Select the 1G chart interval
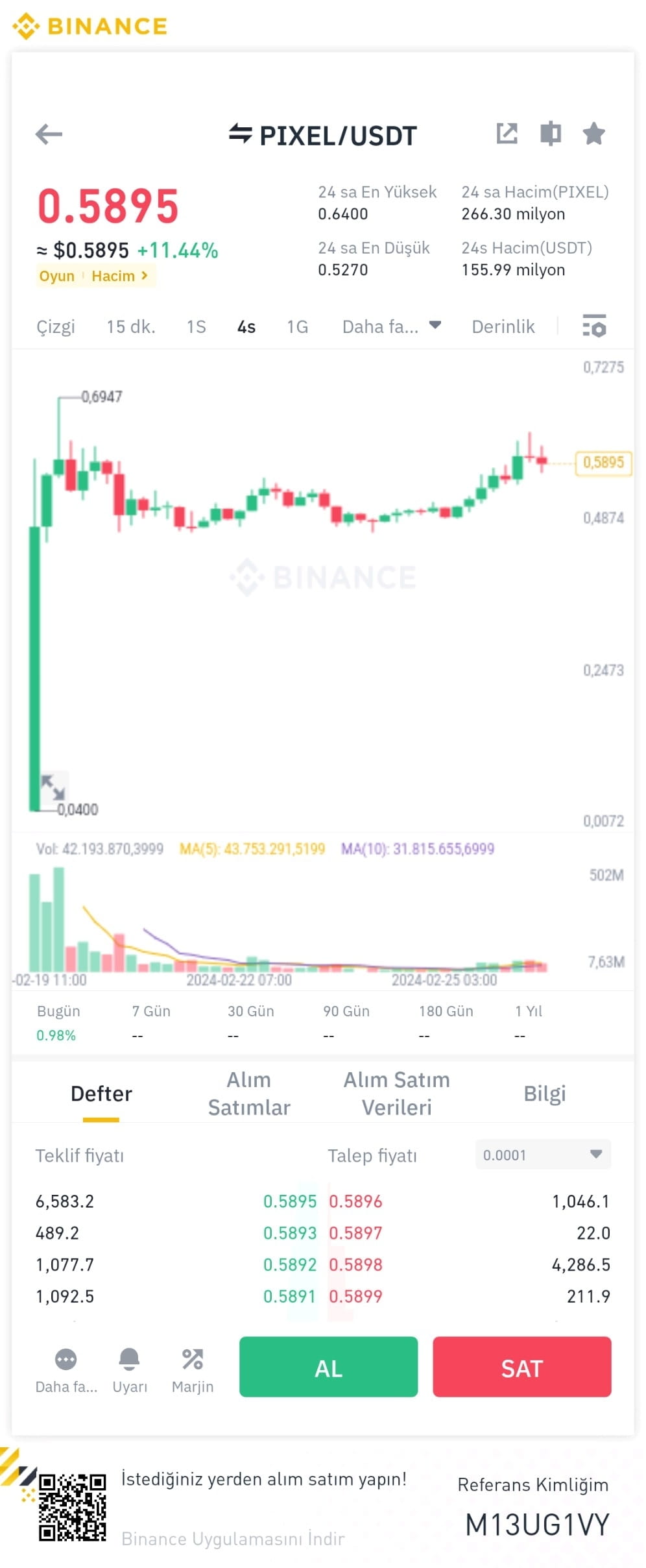 297,326
